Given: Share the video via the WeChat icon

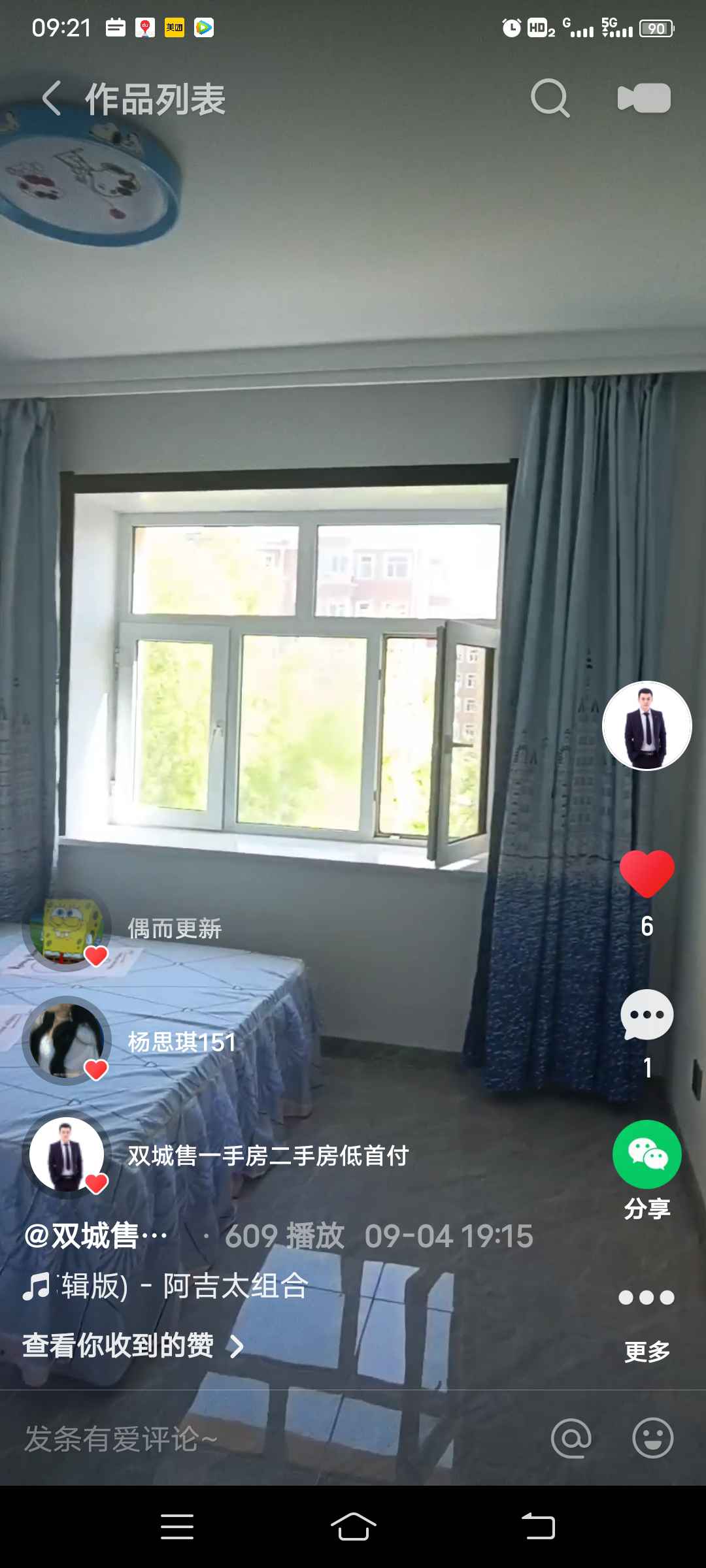Looking at the screenshot, I should click(647, 1154).
